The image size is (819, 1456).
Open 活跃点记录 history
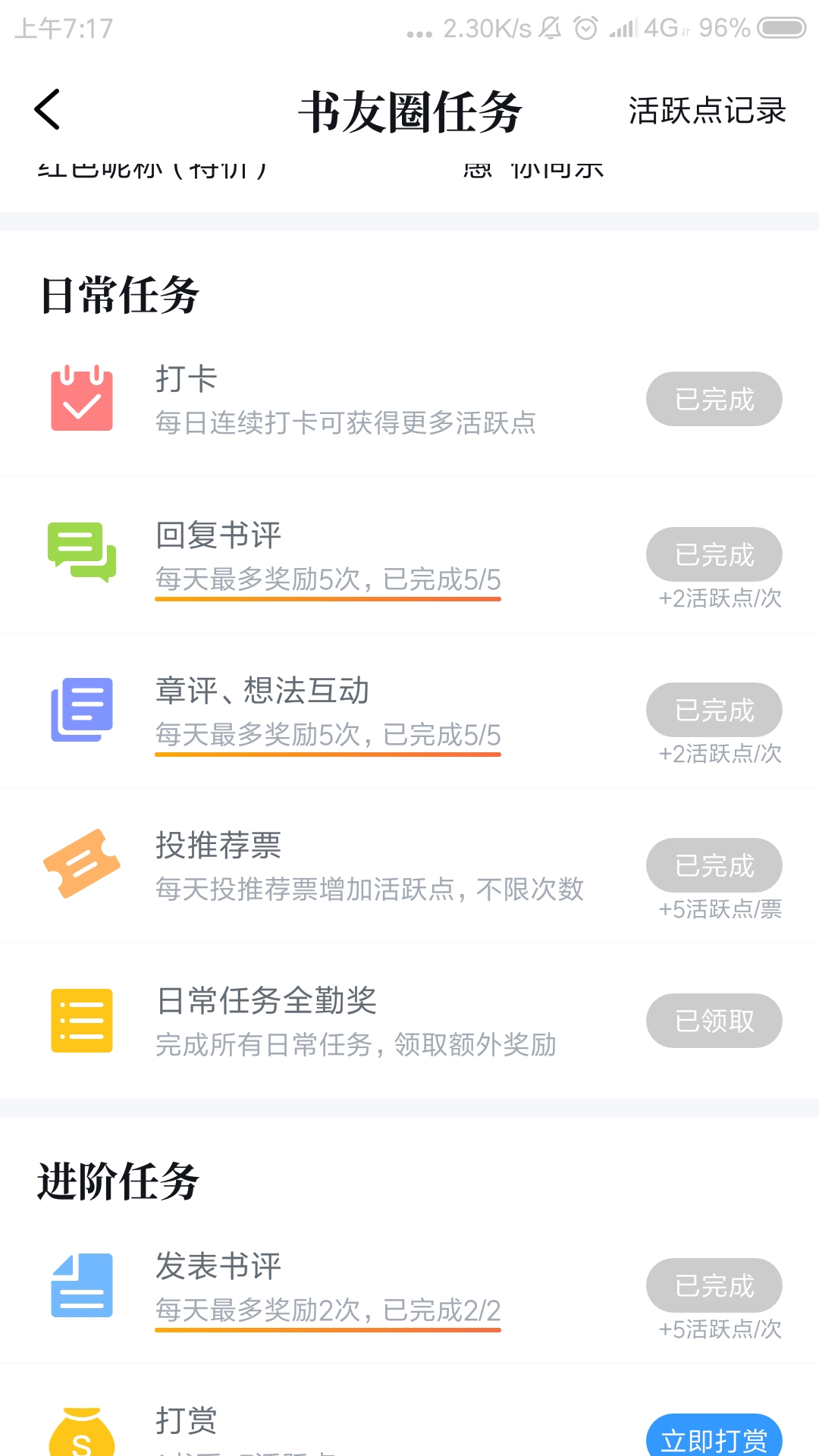707,111
